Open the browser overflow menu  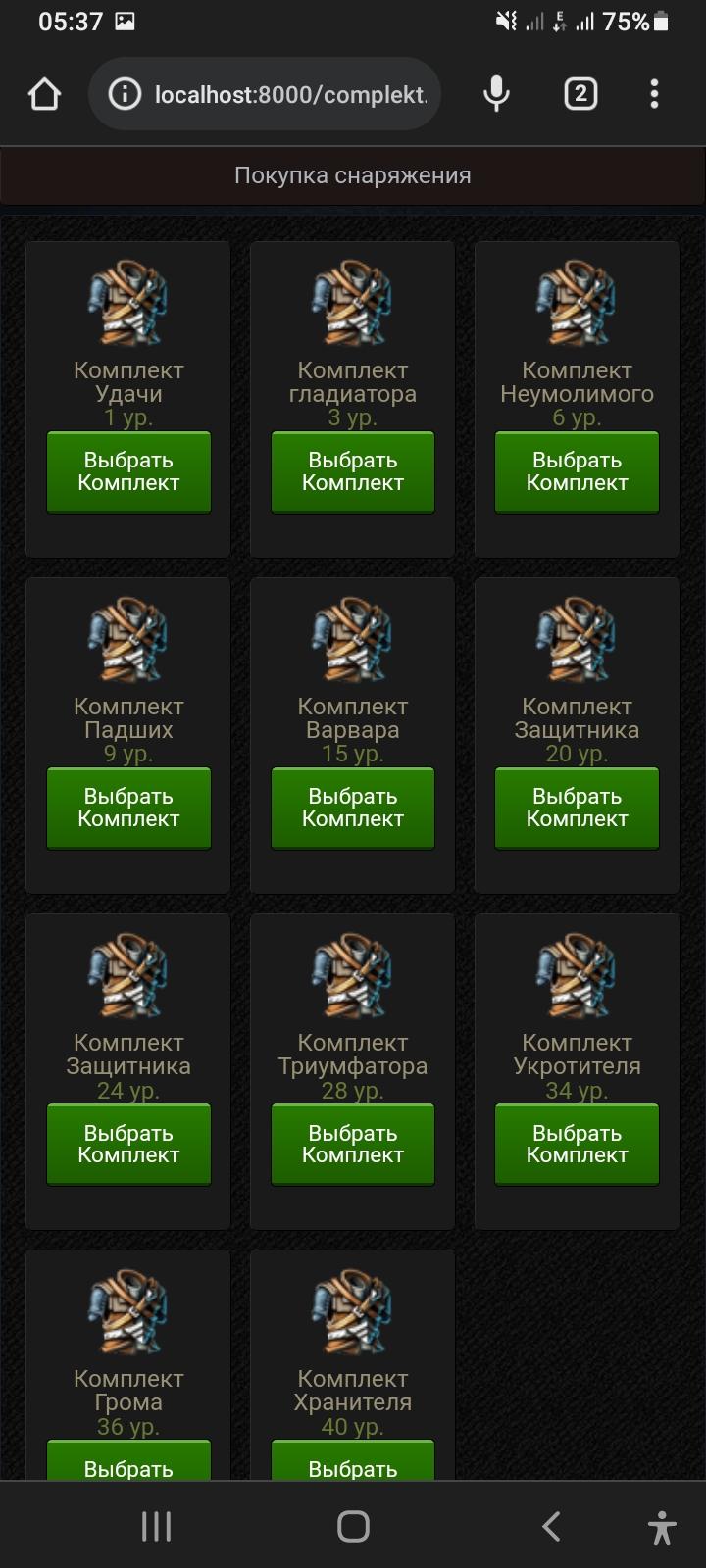coord(654,94)
